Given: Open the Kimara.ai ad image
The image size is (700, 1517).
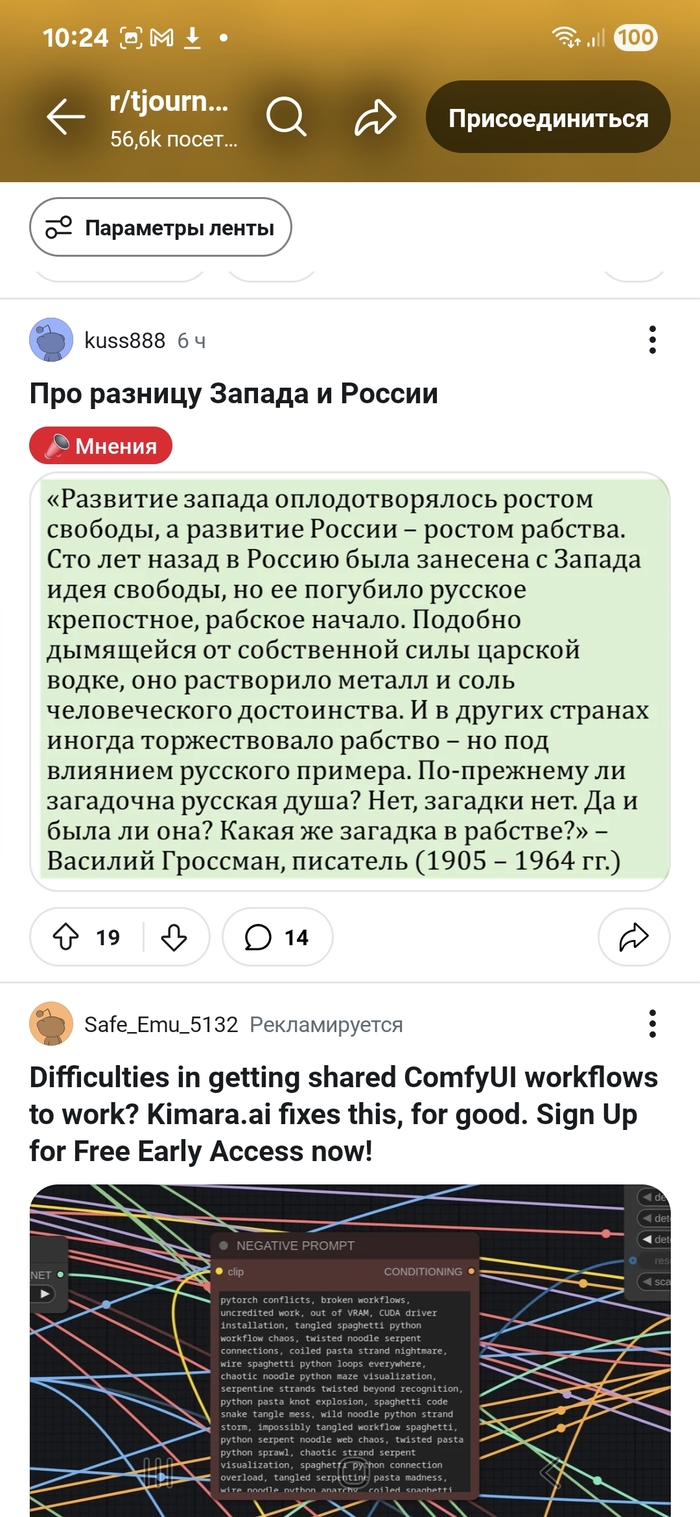Looking at the screenshot, I should click(349, 1350).
